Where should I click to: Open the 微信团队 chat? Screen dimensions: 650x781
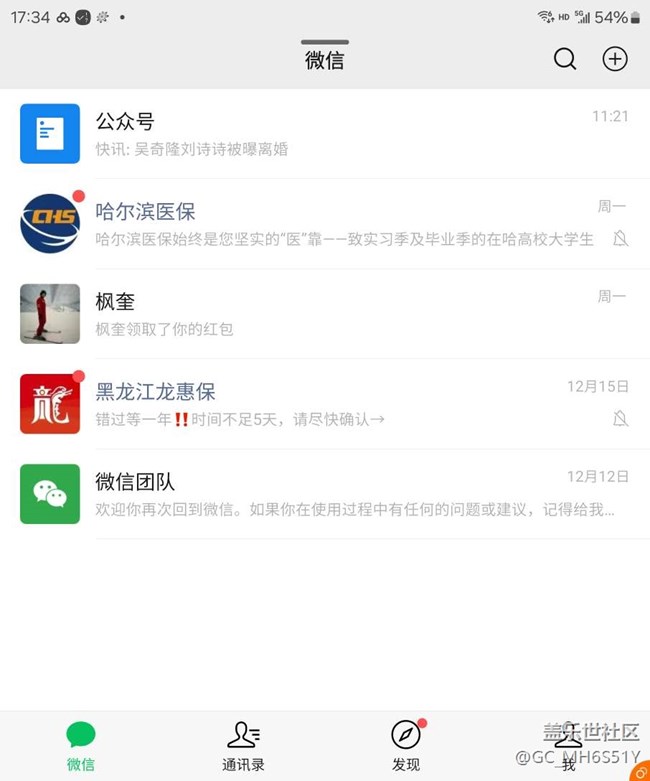pos(325,494)
